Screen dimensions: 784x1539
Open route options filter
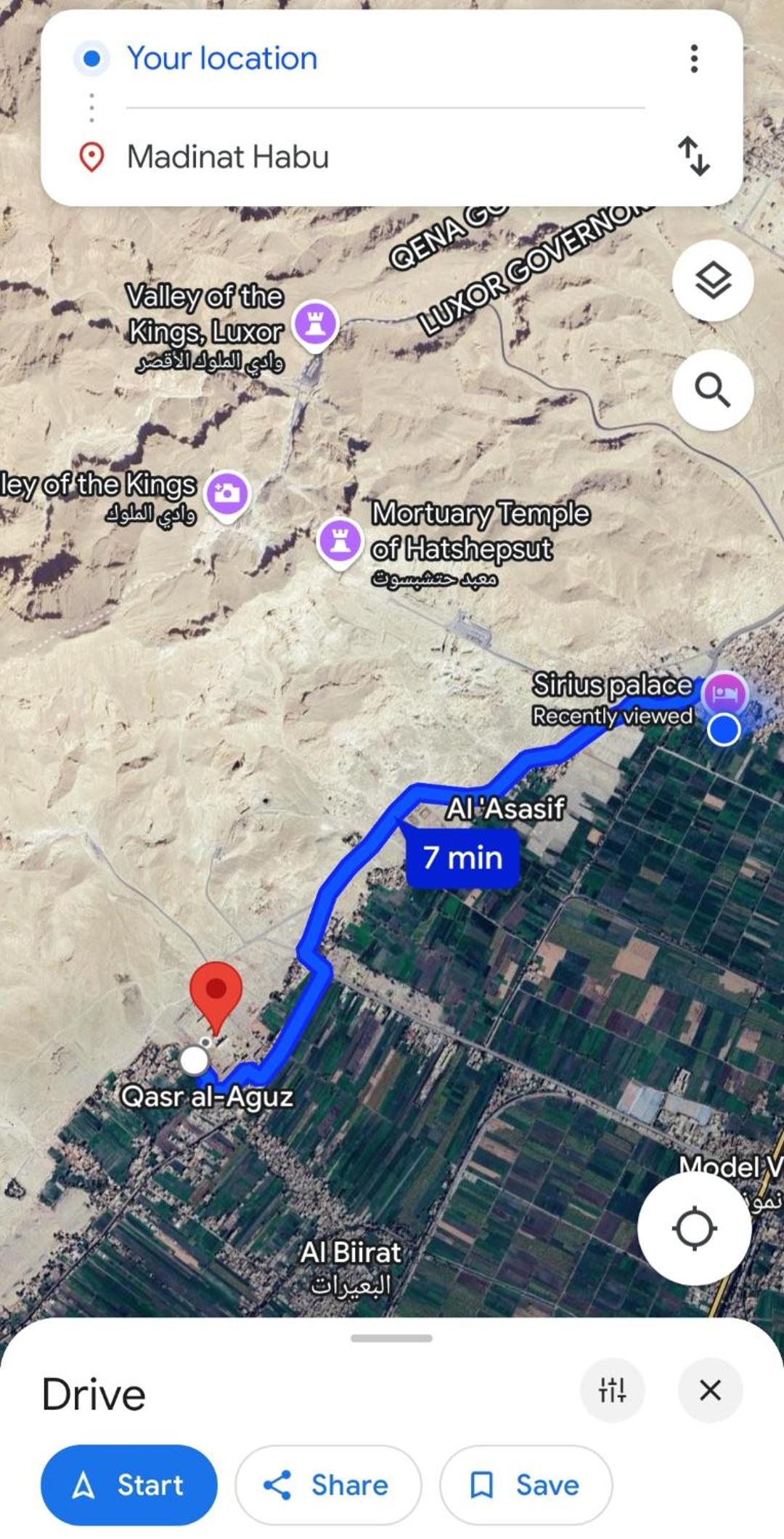tap(612, 1389)
